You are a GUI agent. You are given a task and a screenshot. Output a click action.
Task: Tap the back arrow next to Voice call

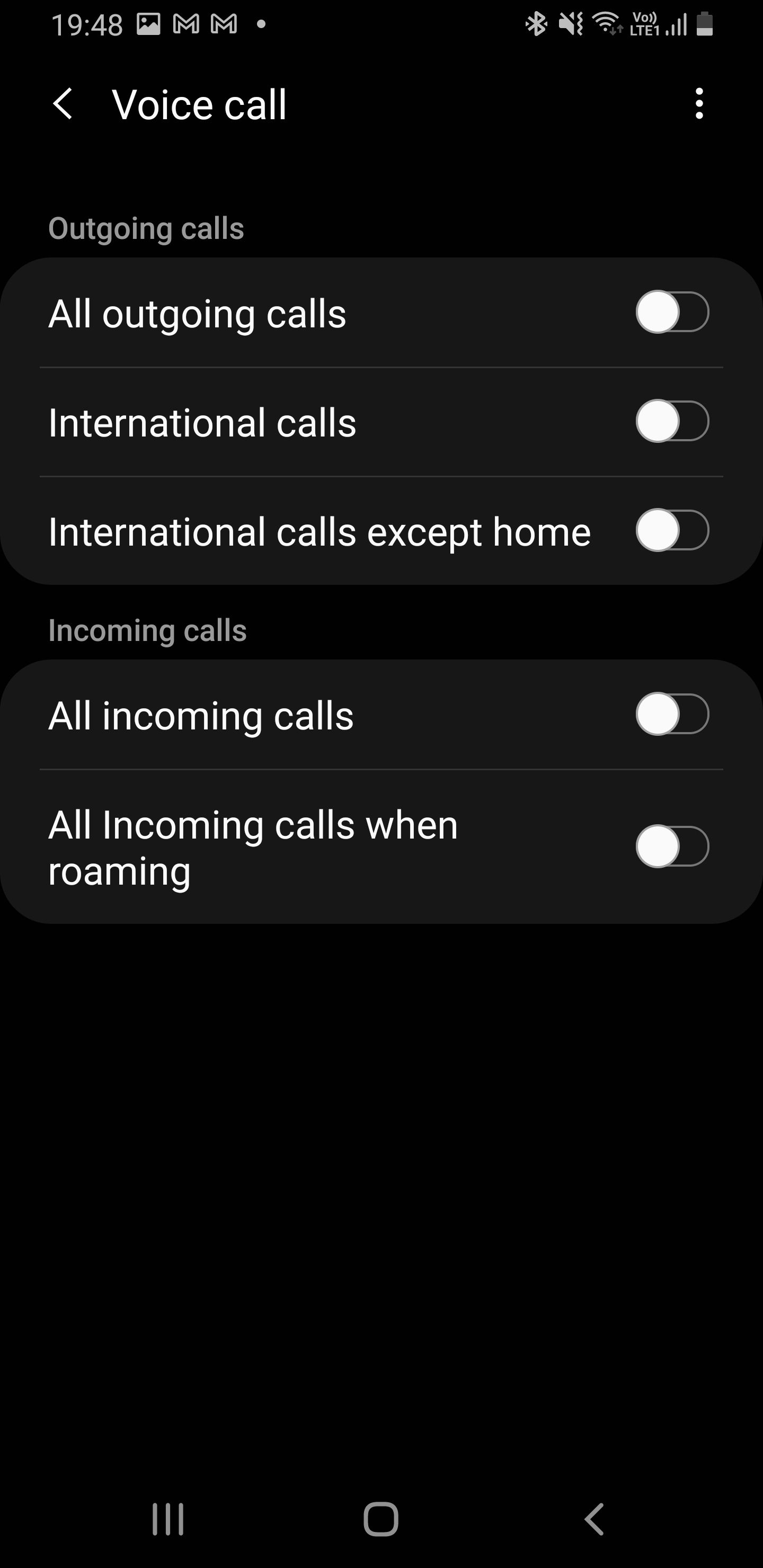64,103
